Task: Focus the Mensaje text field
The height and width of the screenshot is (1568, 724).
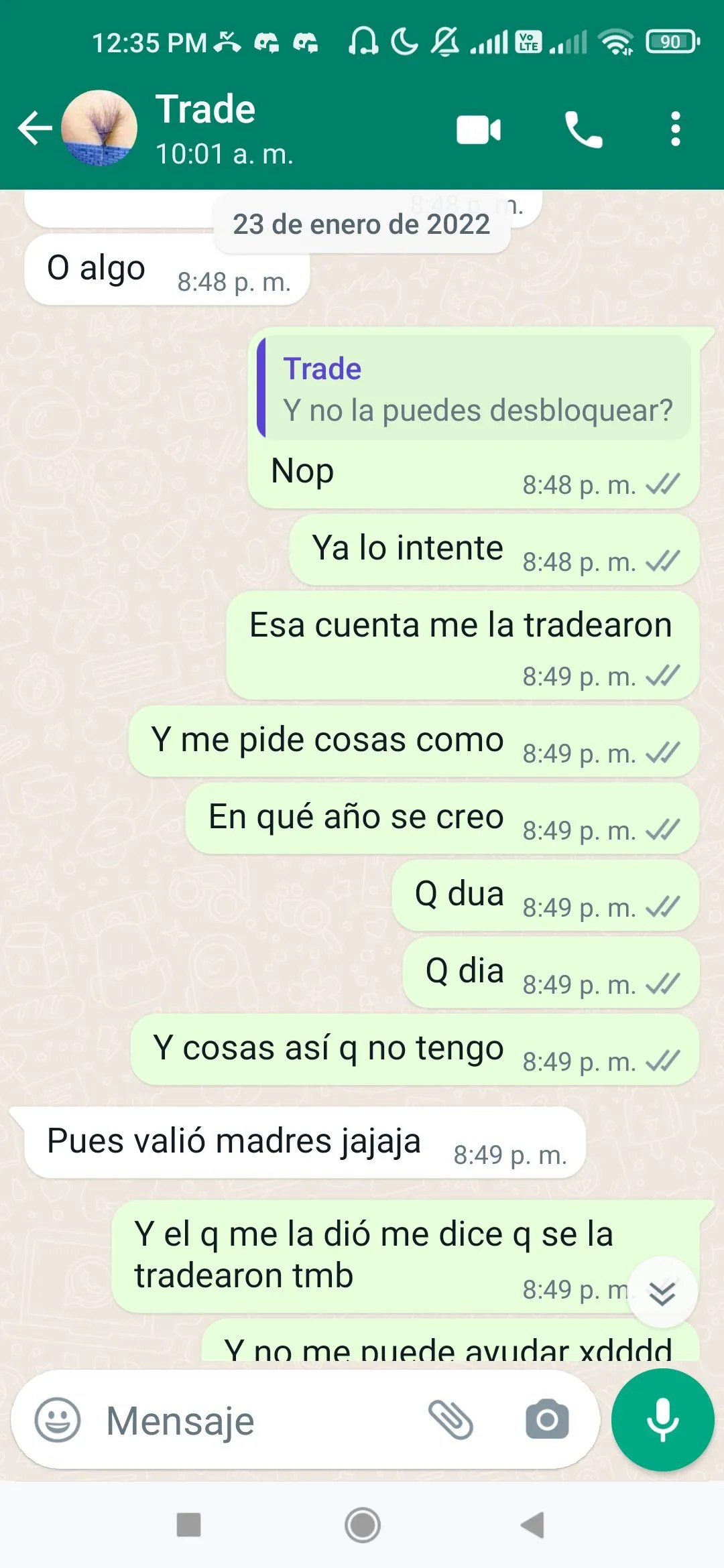Action: pos(255,1421)
